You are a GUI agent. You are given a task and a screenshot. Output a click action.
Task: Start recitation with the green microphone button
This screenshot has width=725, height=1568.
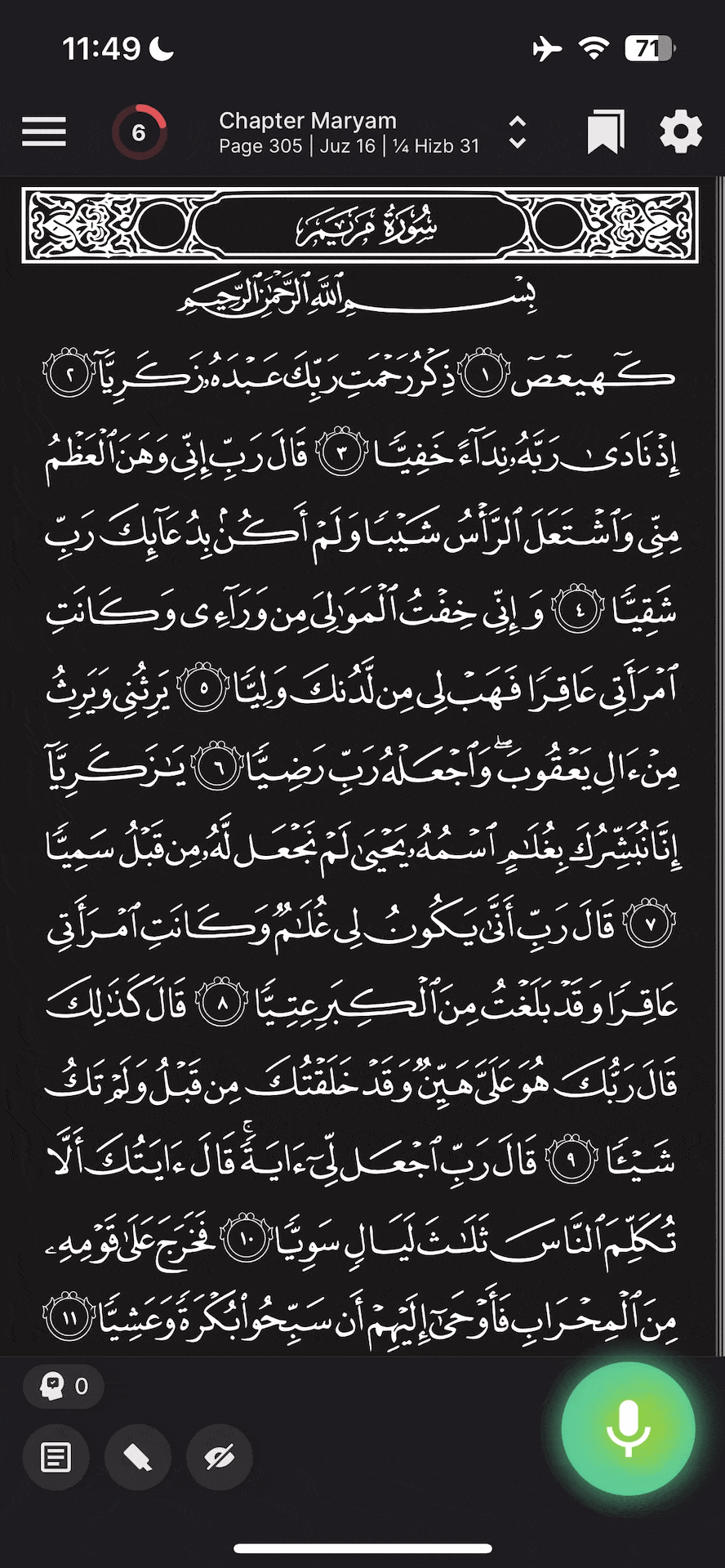628,1429
